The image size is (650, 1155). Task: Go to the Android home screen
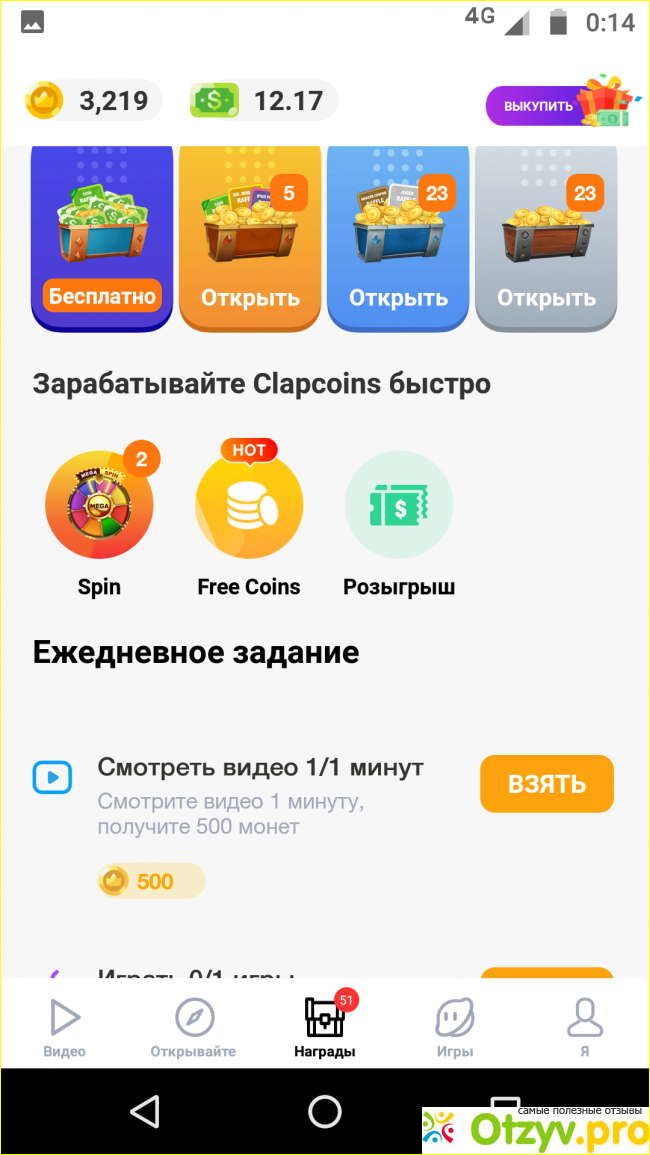[325, 1111]
